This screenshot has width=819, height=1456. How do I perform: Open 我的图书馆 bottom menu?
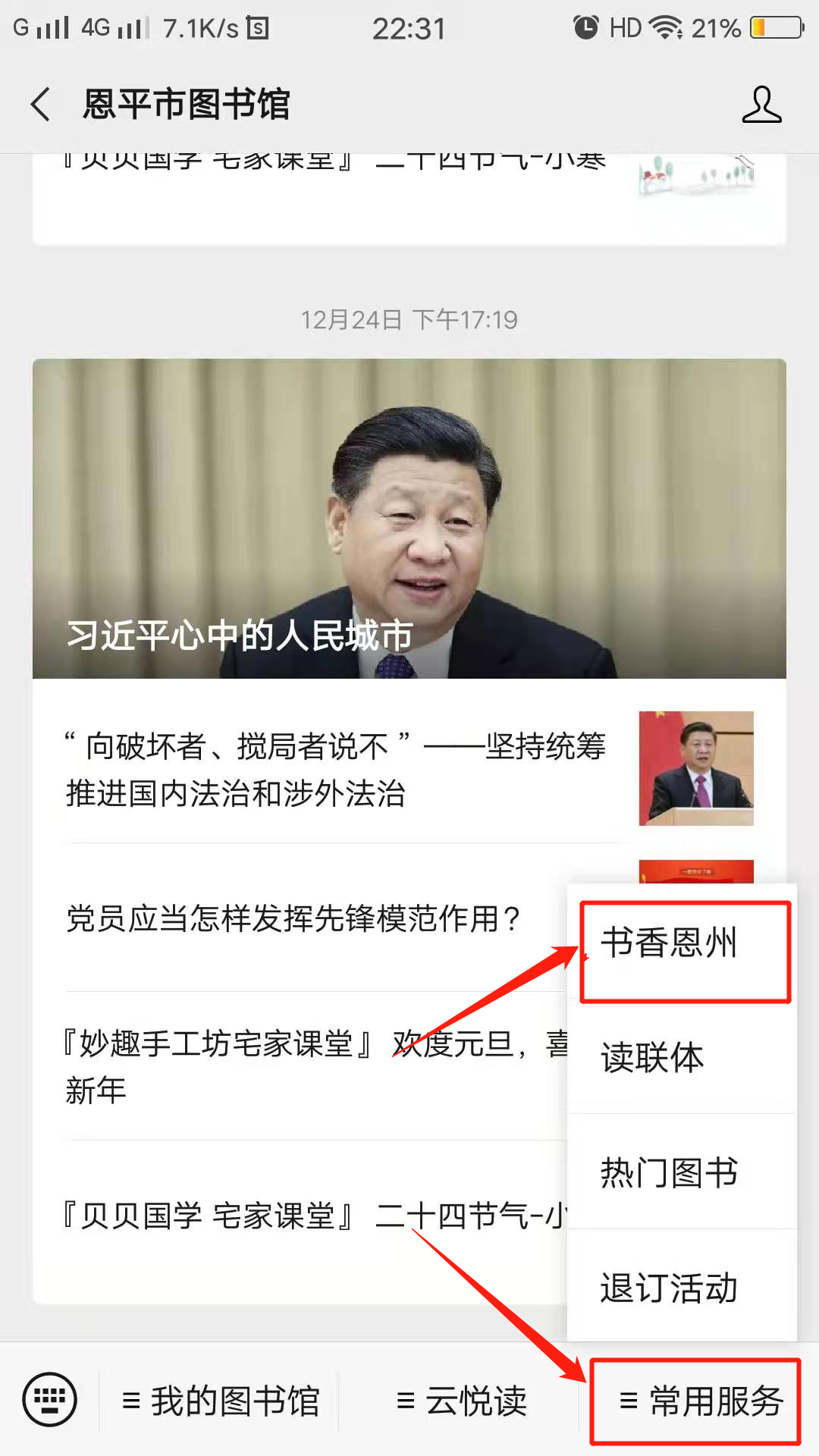pyautogui.click(x=220, y=1401)
